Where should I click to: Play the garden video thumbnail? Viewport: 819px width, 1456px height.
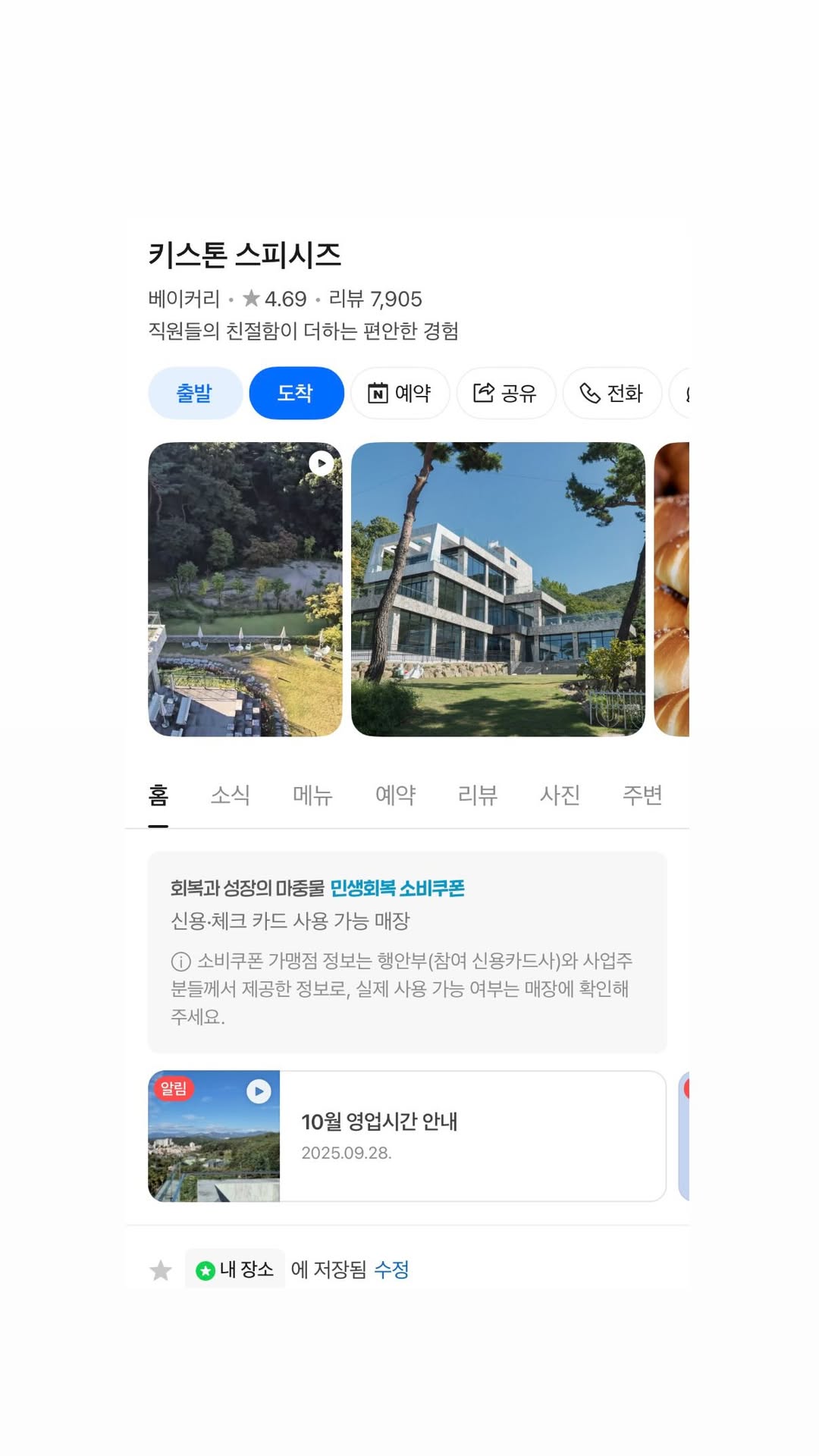point(245,589)
